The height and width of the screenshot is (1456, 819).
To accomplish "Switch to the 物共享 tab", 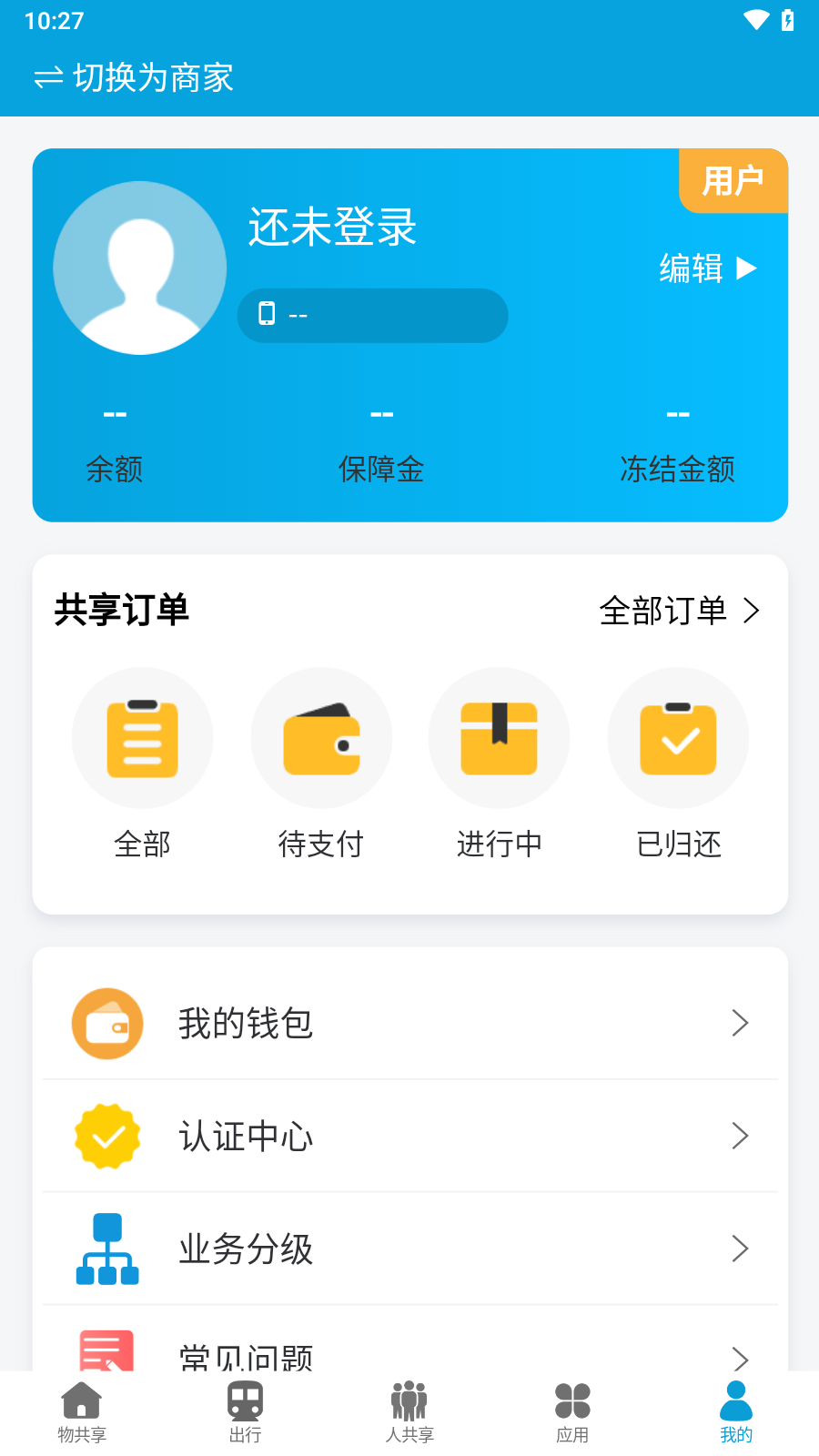I will tap(82, 1410).
